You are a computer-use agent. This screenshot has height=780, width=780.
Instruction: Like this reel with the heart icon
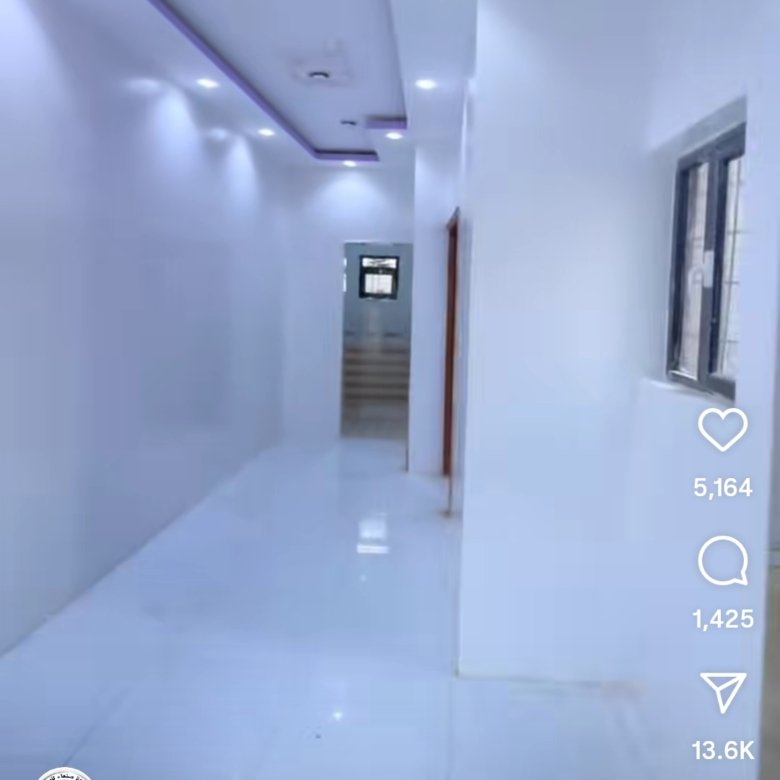point(722,430)
